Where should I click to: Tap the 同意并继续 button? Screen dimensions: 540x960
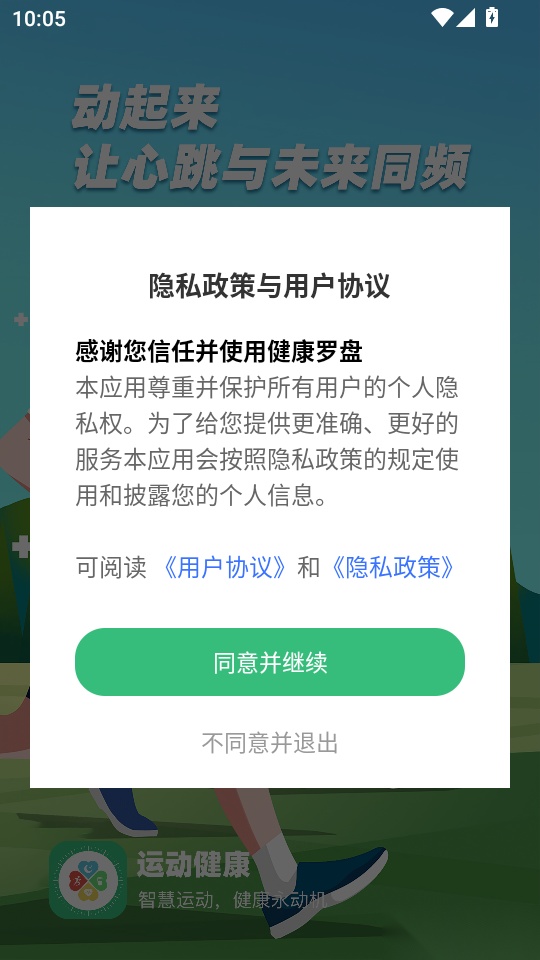coord(269,662)
